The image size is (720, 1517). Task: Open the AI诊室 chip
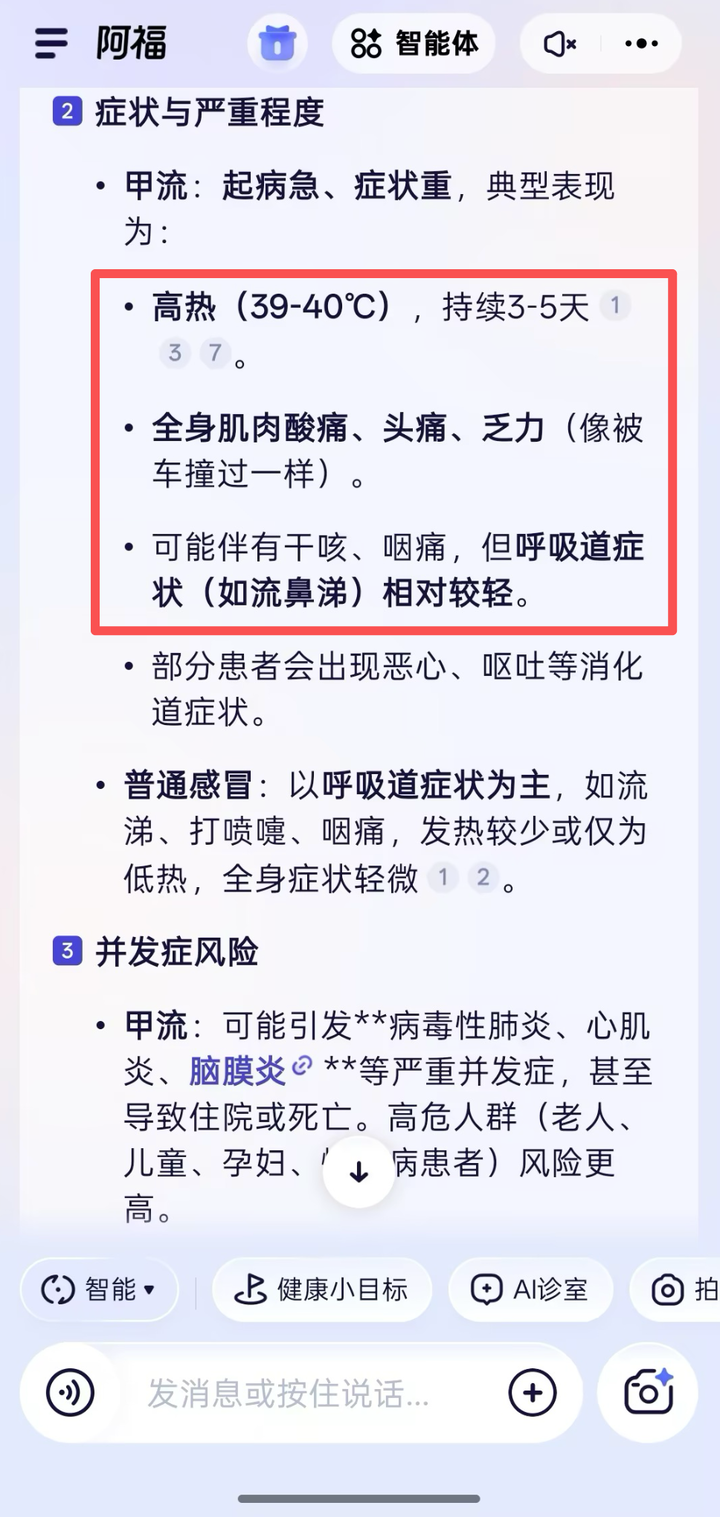click(x=531, y=1289)
